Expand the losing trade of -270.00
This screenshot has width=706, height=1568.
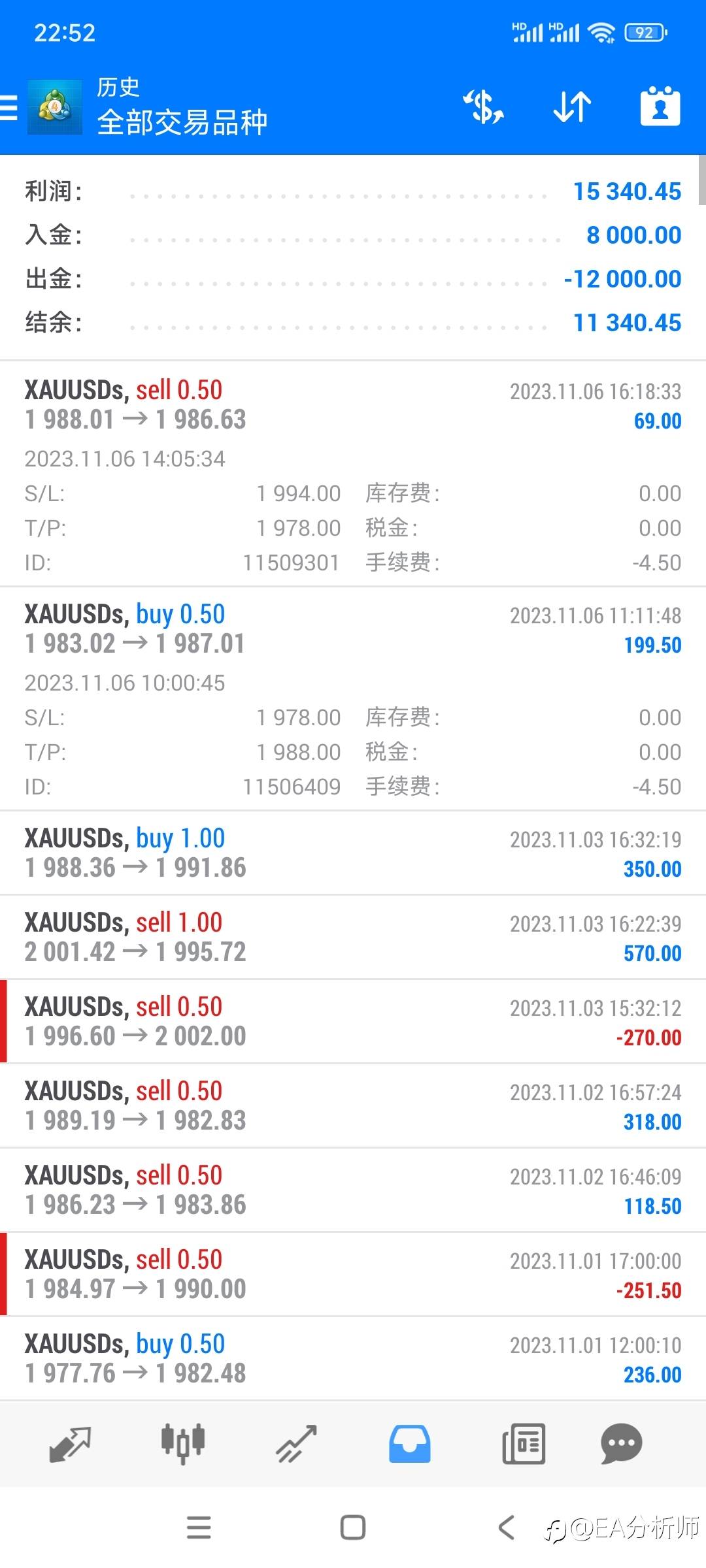[353, 1021]
